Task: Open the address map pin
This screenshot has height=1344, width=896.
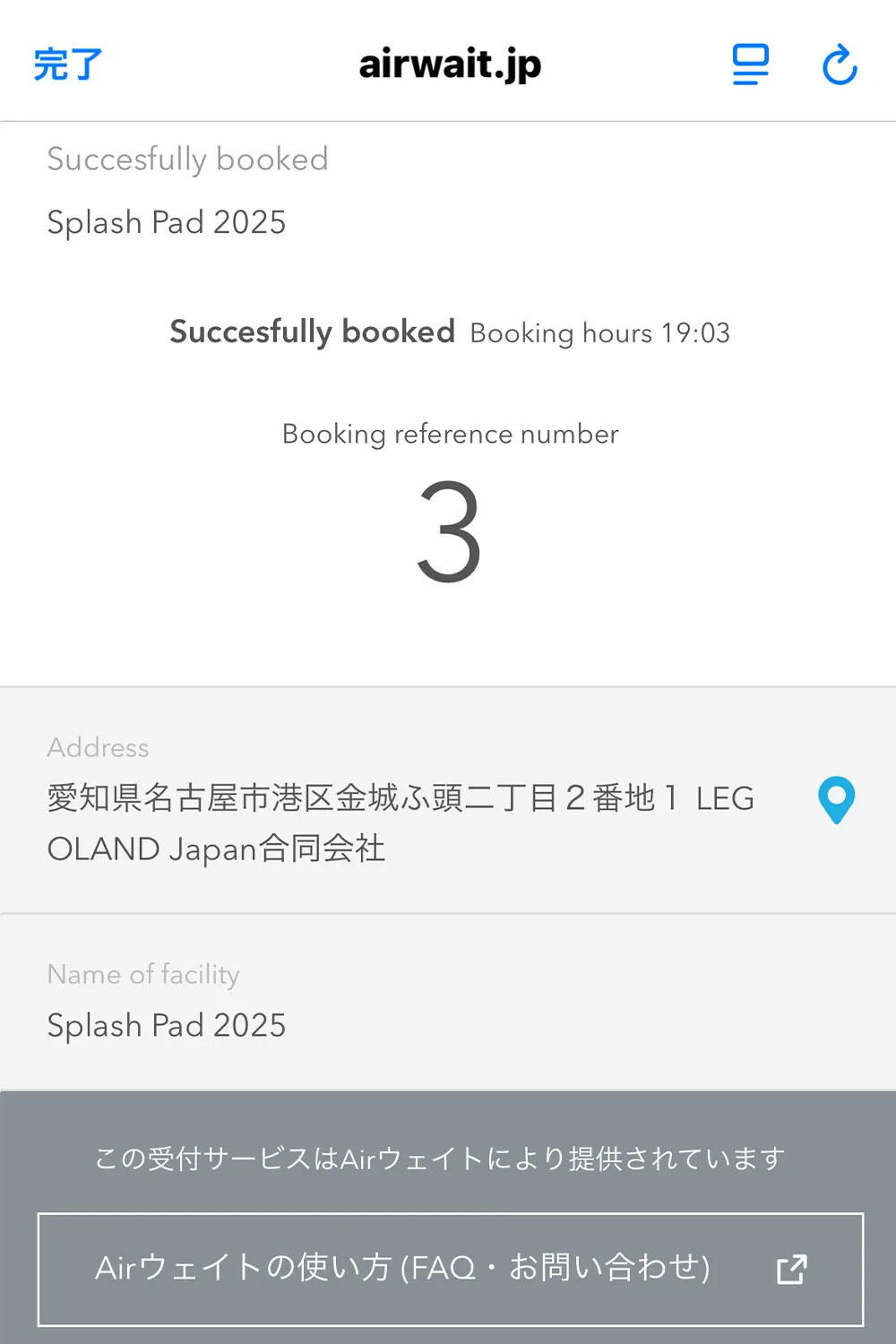Action: coord(836,799)
